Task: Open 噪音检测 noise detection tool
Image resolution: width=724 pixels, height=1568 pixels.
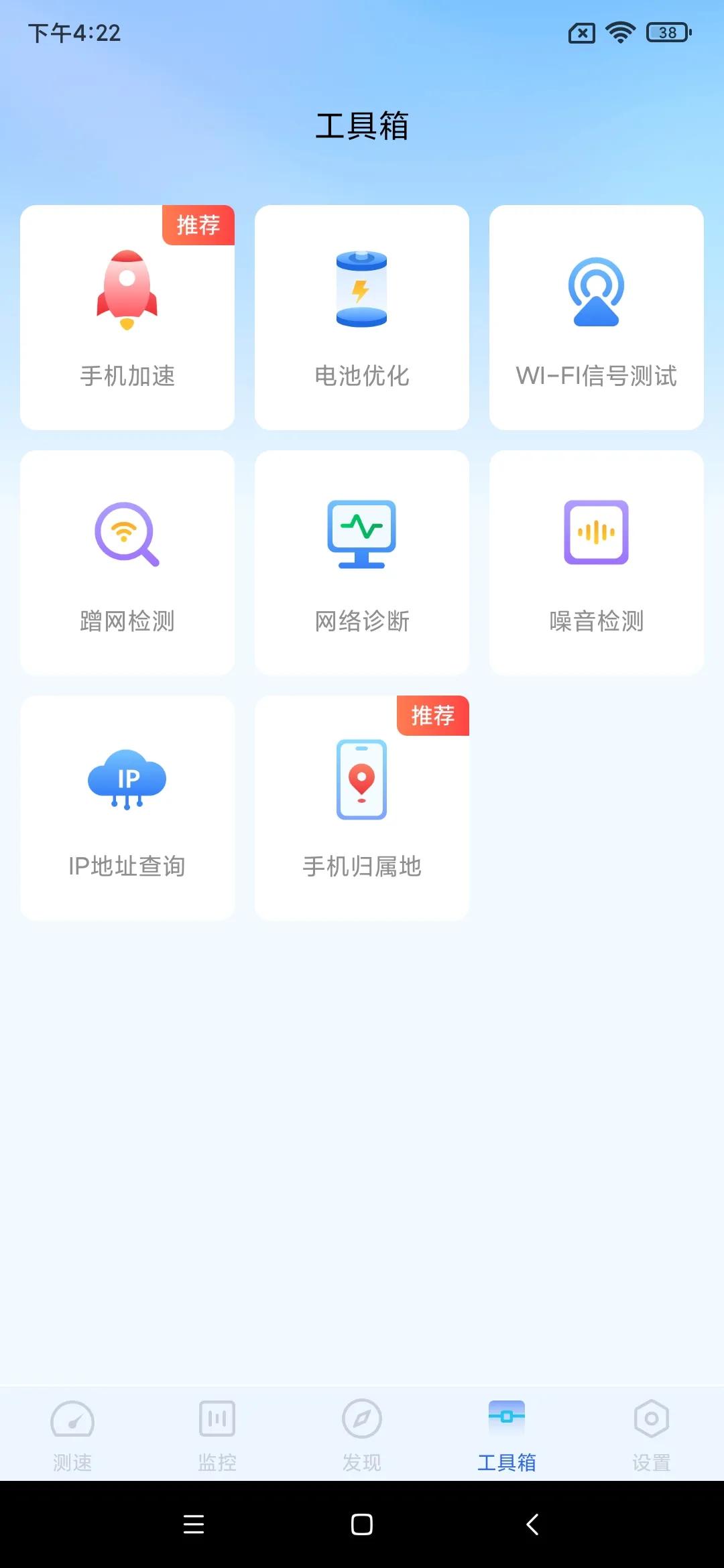Action: pyautogui.click(x=596, y=562)
